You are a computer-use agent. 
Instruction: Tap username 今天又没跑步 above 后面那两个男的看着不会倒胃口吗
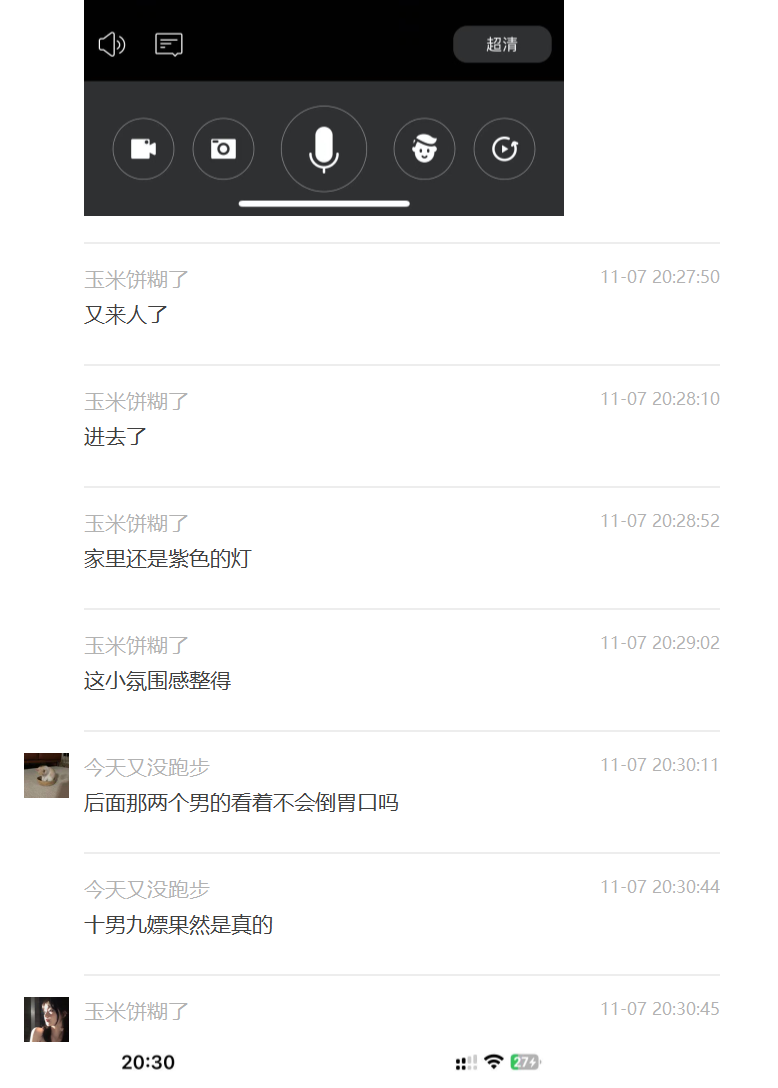coord(146,768)
